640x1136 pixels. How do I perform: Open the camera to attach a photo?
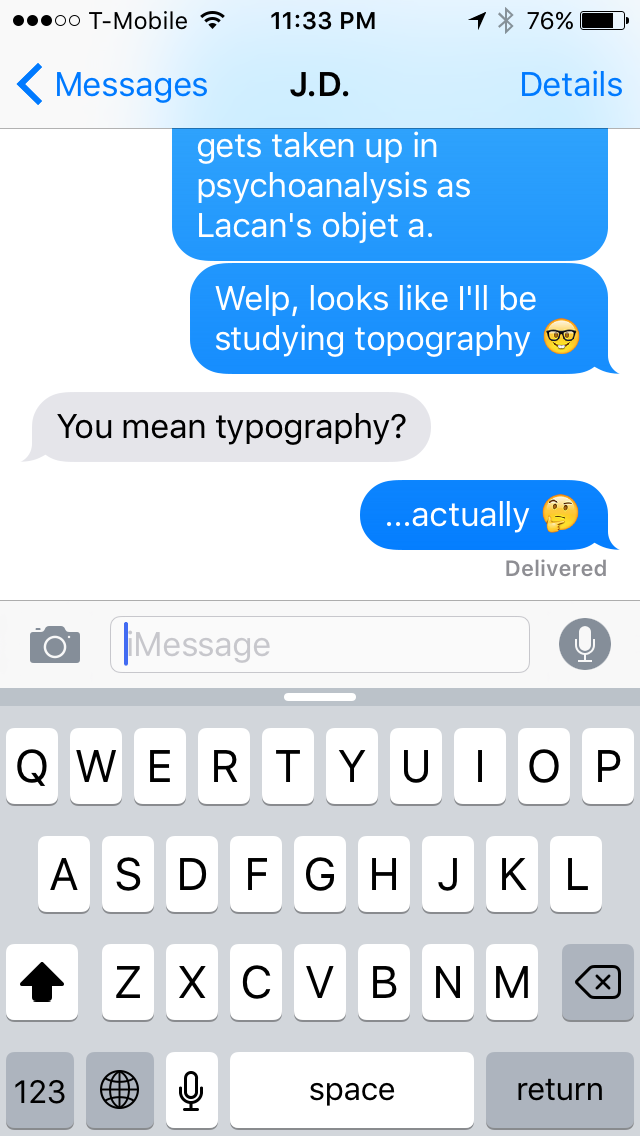point(55,644)
